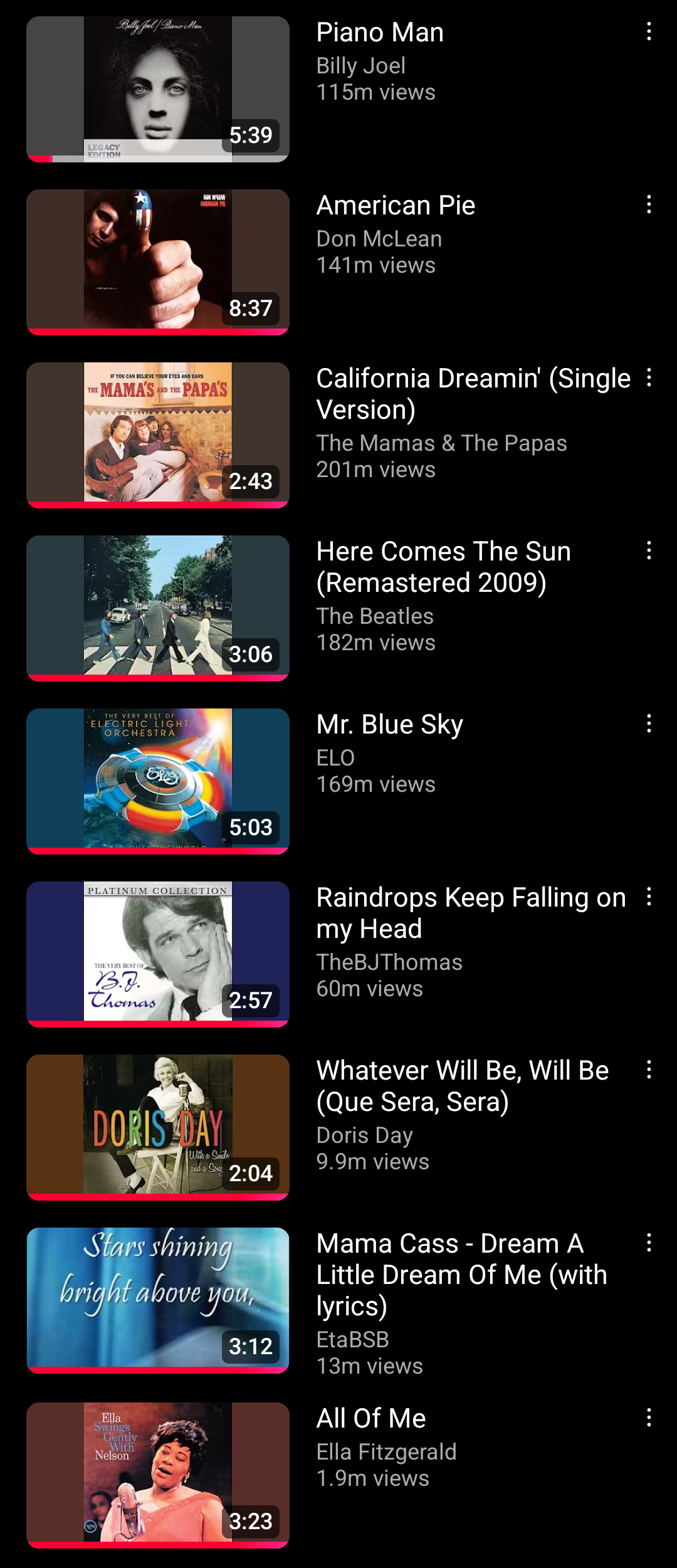Screen dimensions: 677x1568
Task: Open the three-dot menu for All Of Me
Action: (x=649, y=1418)
